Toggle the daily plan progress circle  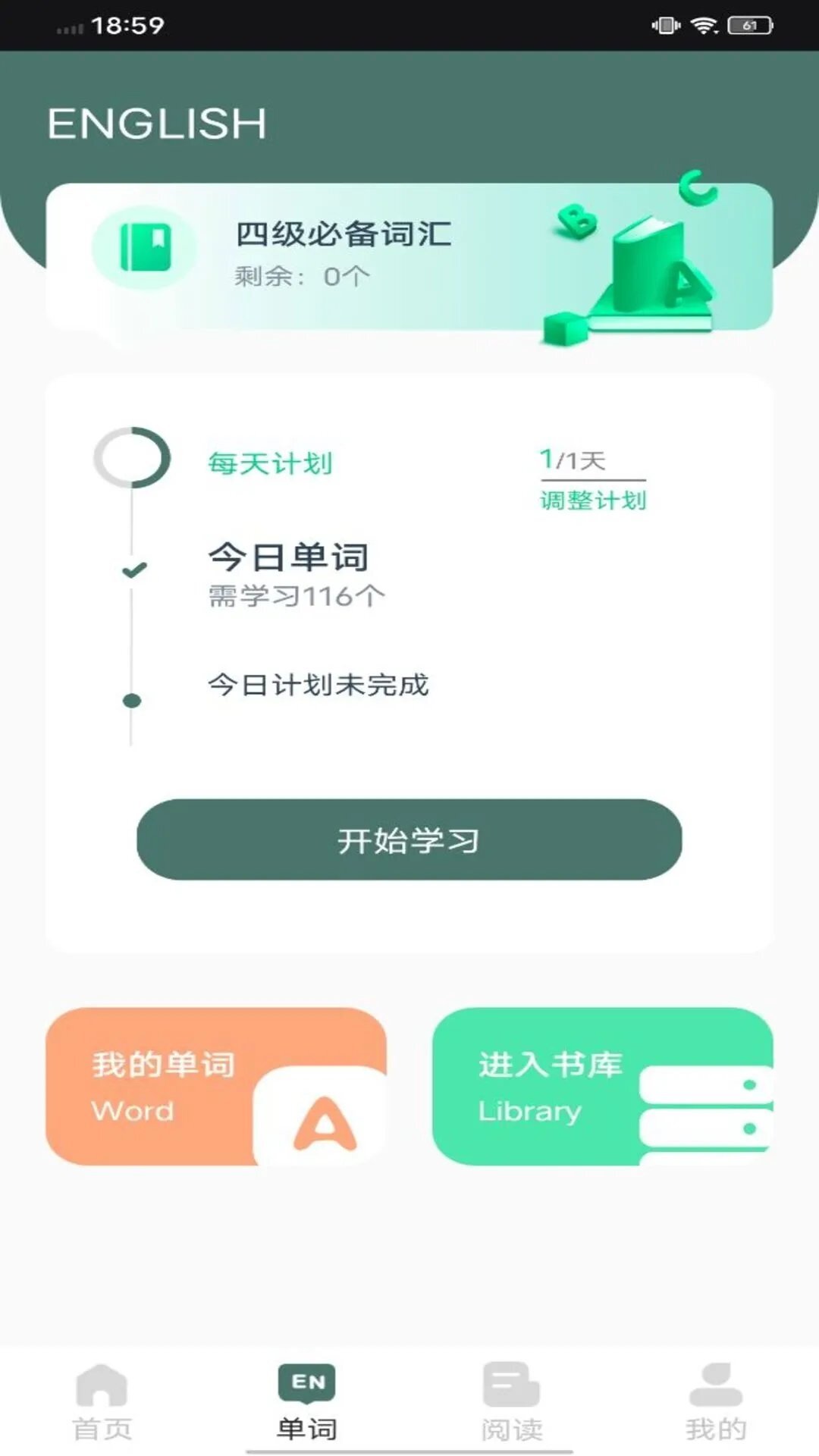point(133,460)
